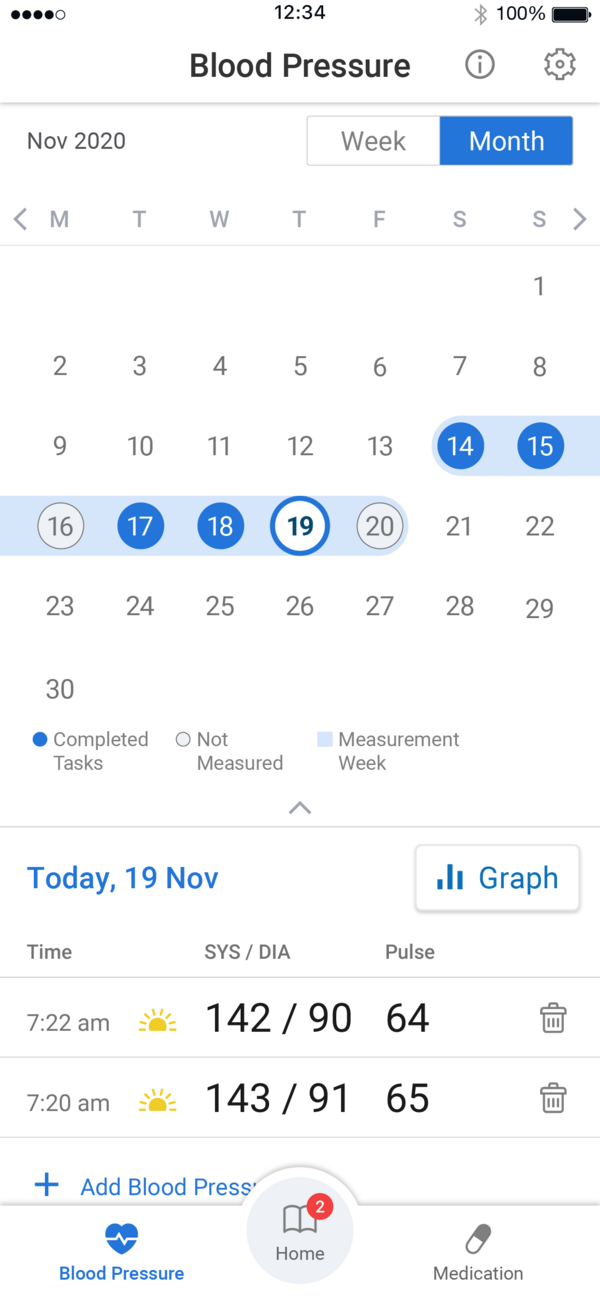Image resolution: width=600 pixels, height=1299 pixels.
Task: Go to the previous month
Action: coord(20,220)
